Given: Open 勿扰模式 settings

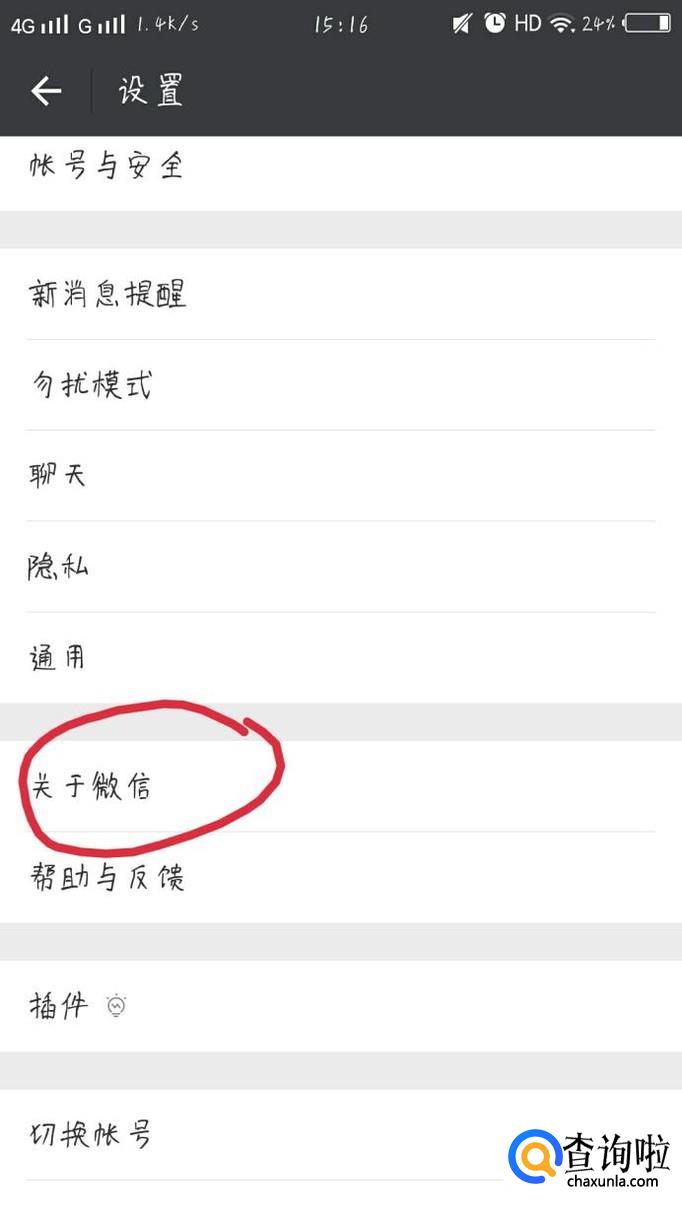Looking at the screenshot, I should [x=92, y=385].
